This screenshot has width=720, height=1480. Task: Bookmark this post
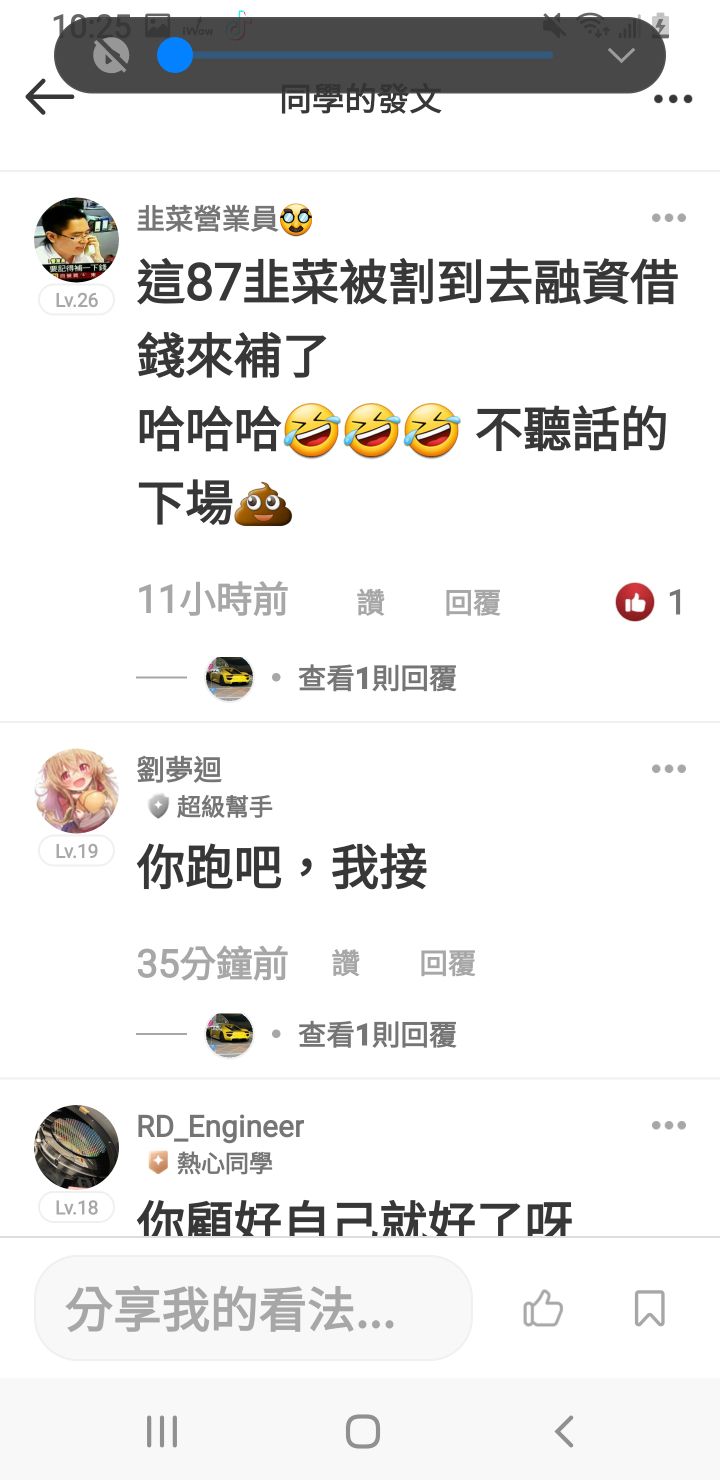(x=649, y=1308)
